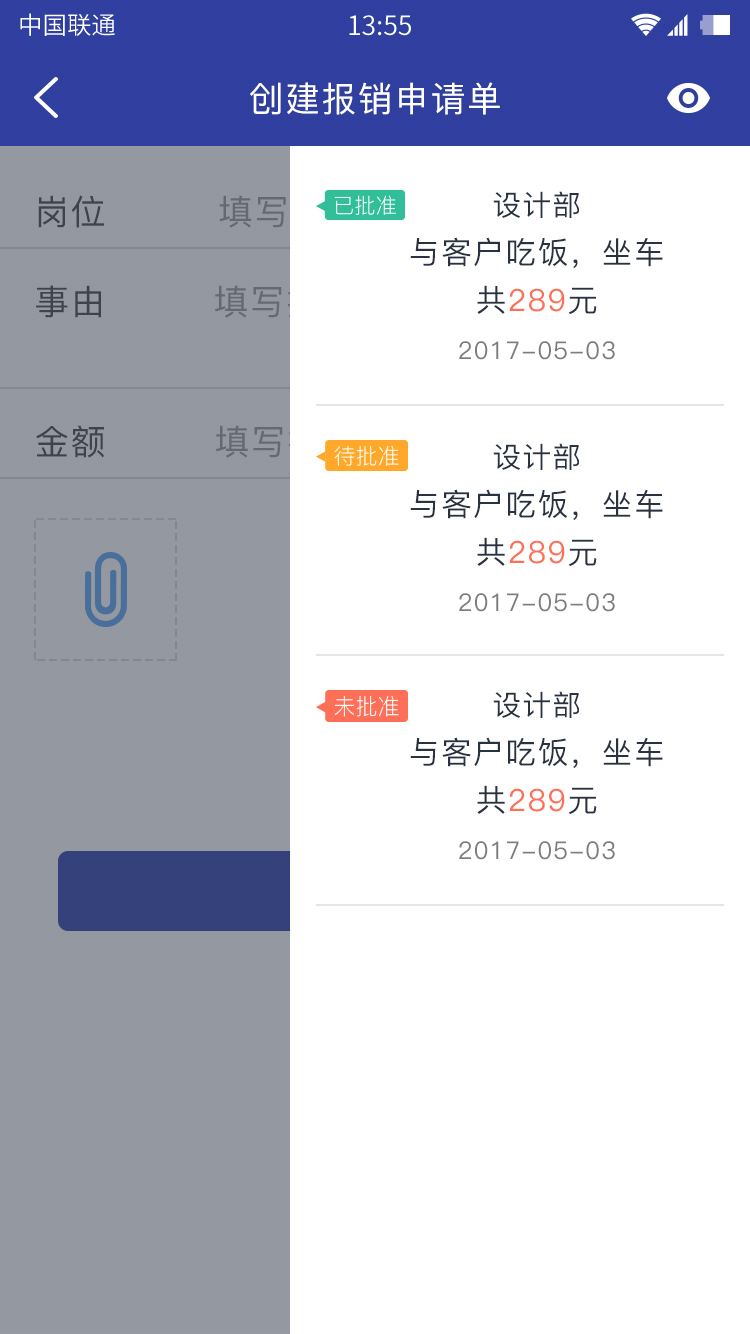750x1334 pixels.
Task: Open the 待批准 reimbursement record
Action: tap(520, 530)
